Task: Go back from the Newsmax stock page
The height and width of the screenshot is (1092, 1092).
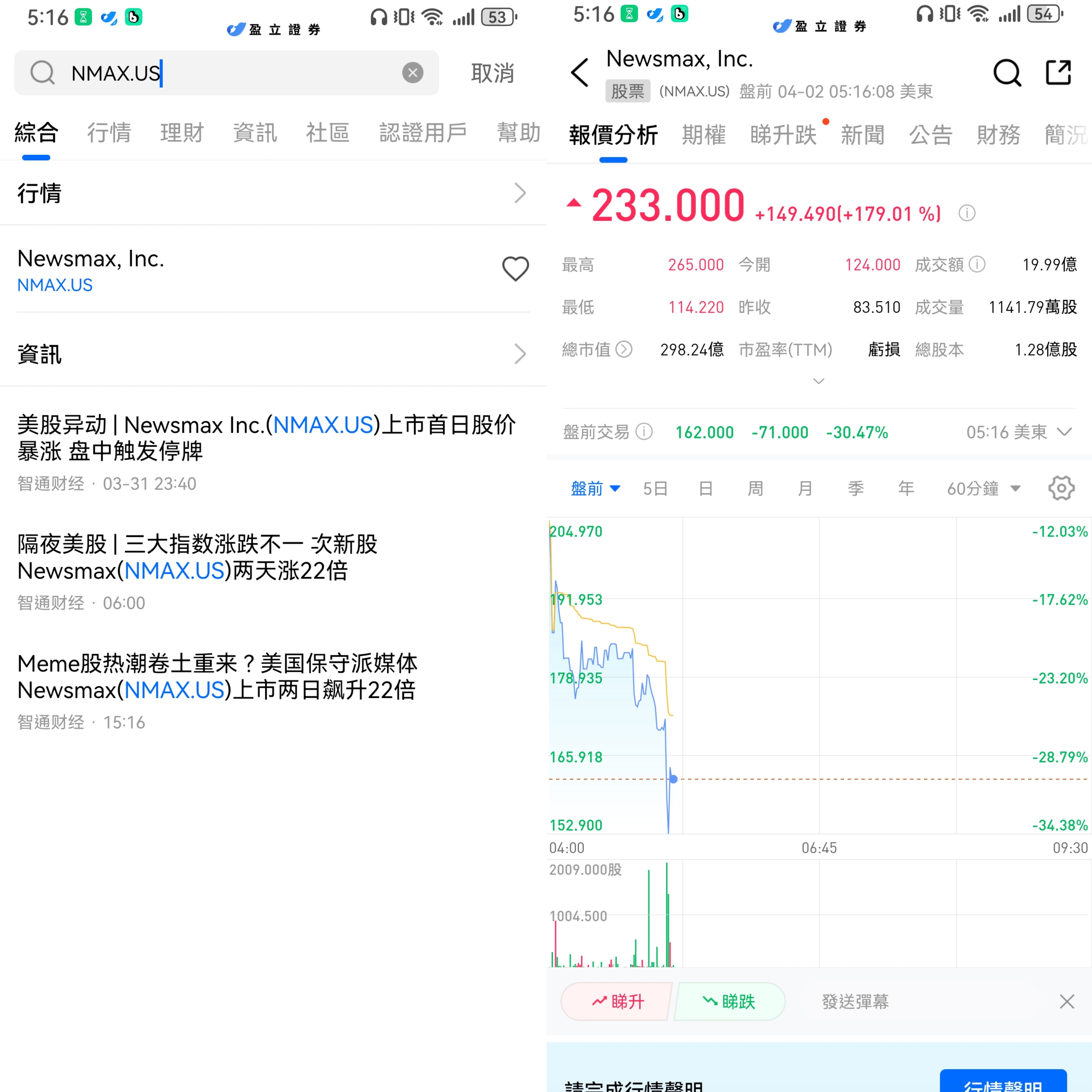Action: coord(580,72)
